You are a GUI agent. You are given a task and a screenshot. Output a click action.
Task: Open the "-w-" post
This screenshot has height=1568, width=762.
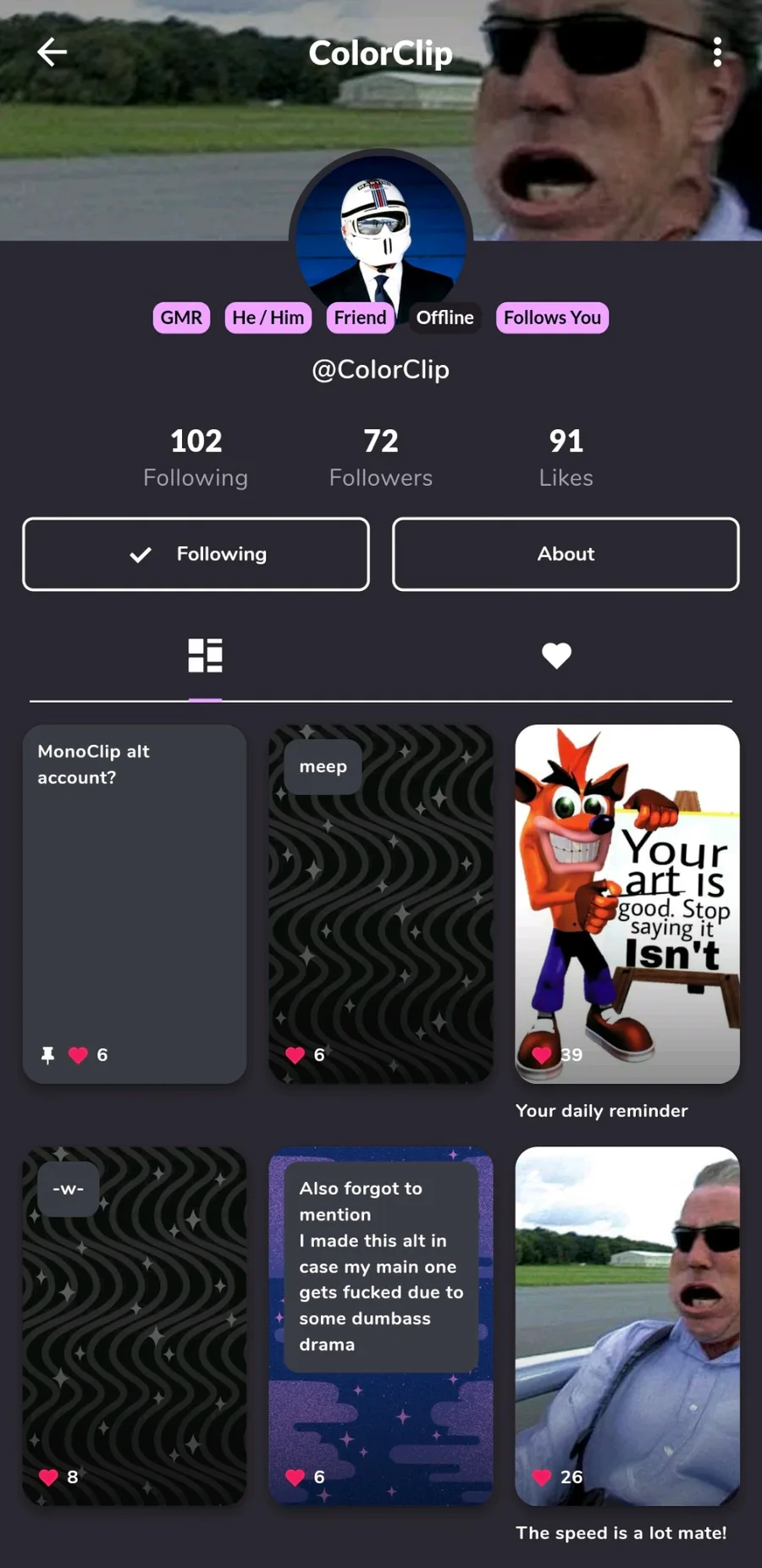coord(135,1326)
